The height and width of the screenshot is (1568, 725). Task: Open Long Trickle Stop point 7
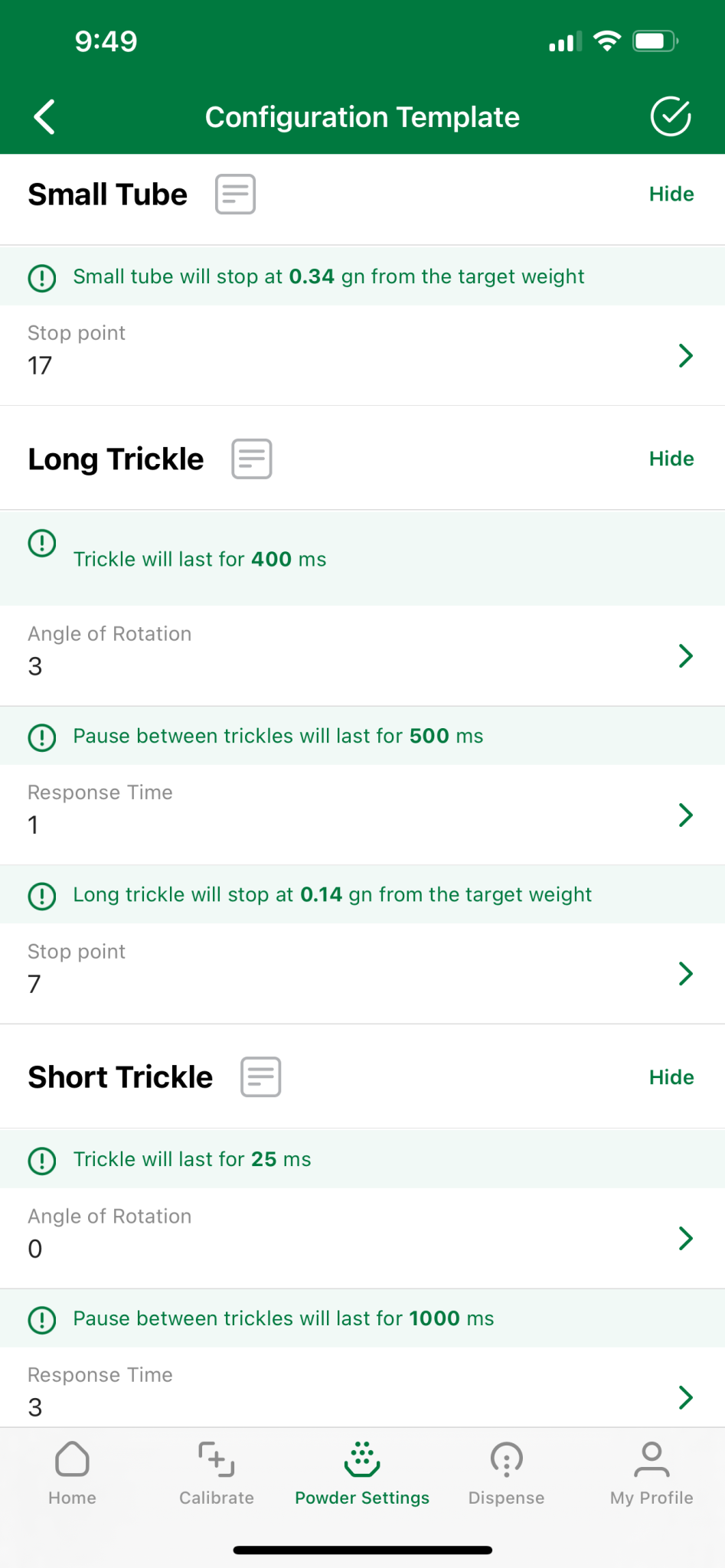(x=362, y=973)
